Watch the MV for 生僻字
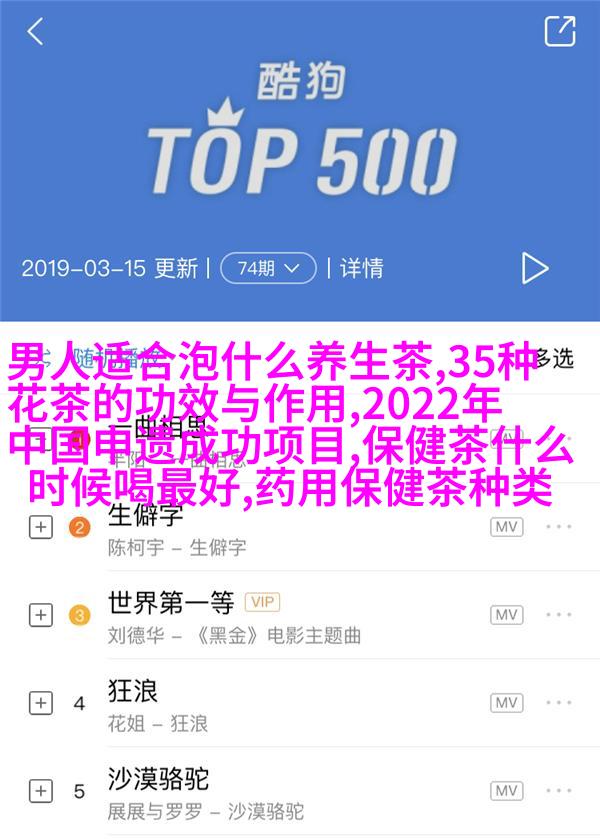 507,527
